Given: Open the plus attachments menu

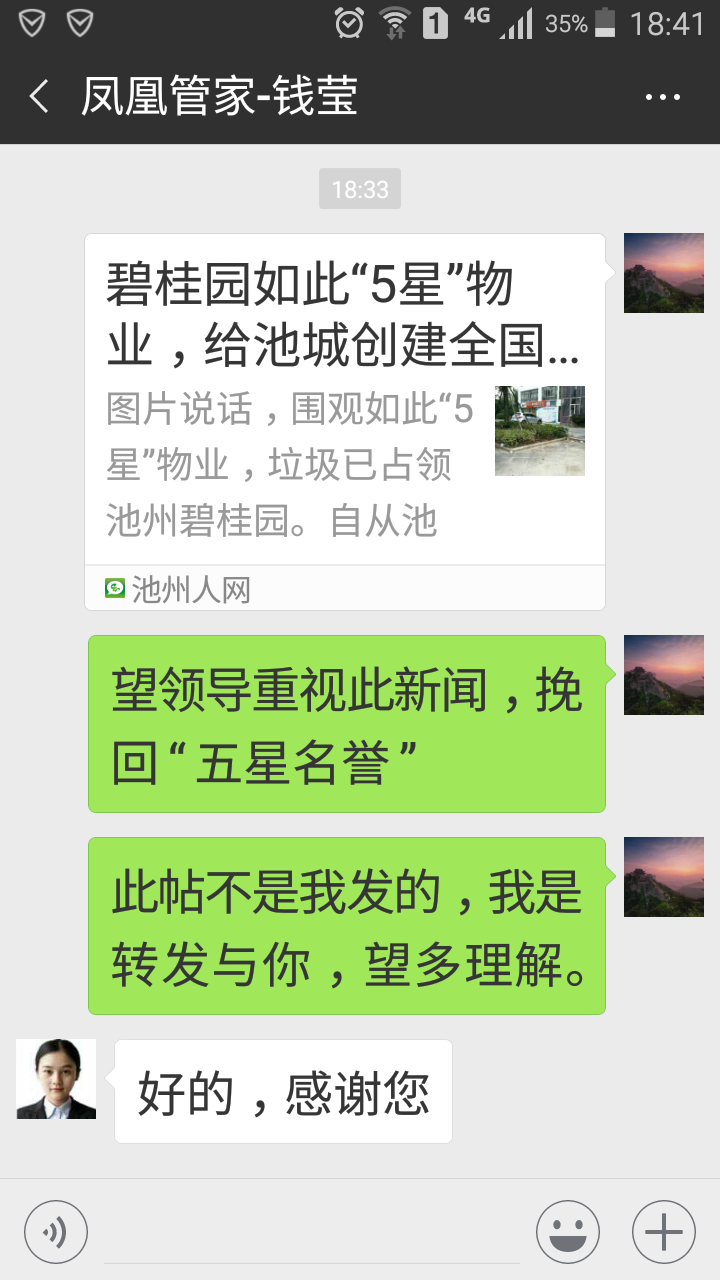Looking at the screenshot, I should (x=663, y=1232).
